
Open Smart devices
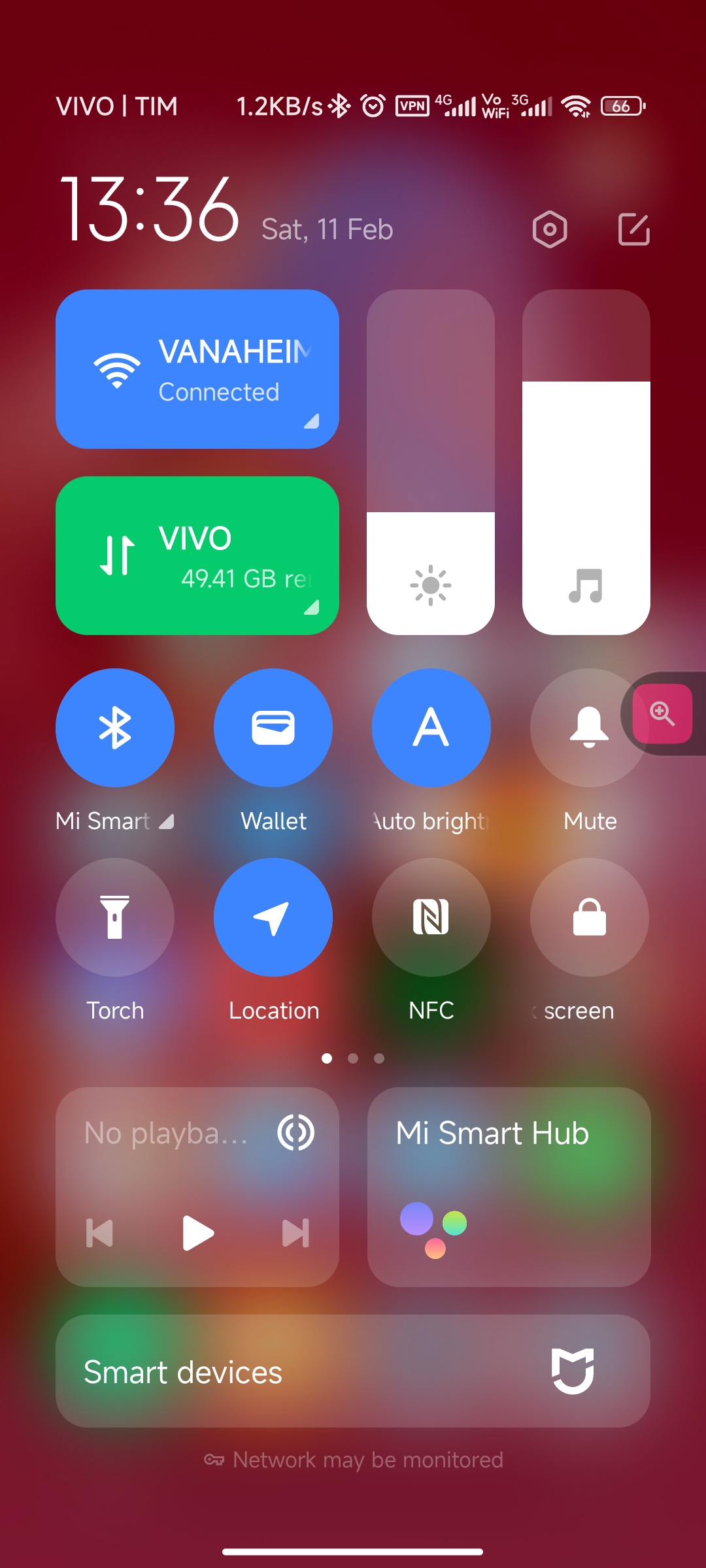pos(353,1371)
